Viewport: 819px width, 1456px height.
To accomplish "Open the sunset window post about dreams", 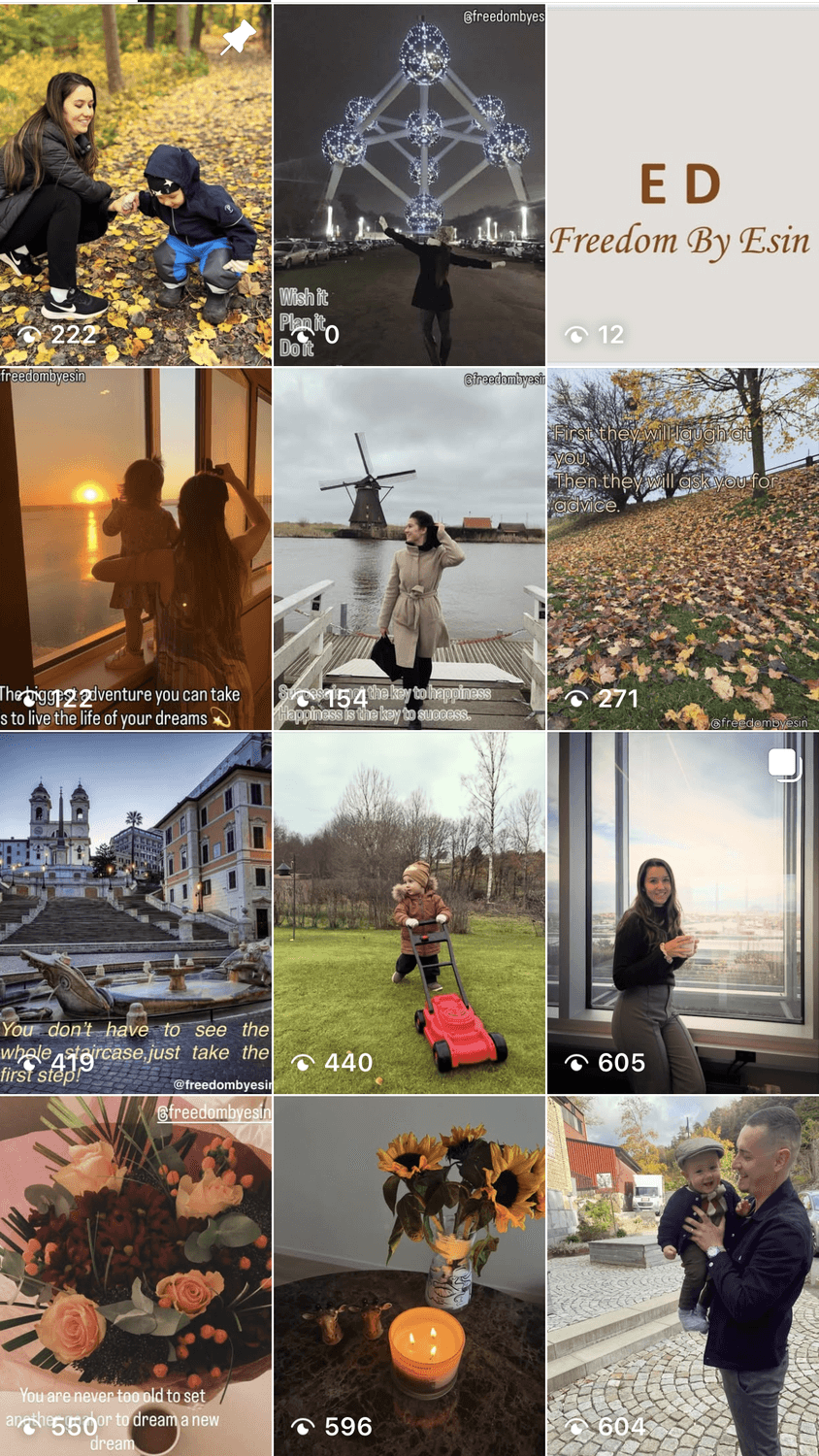I will (135, 548).
